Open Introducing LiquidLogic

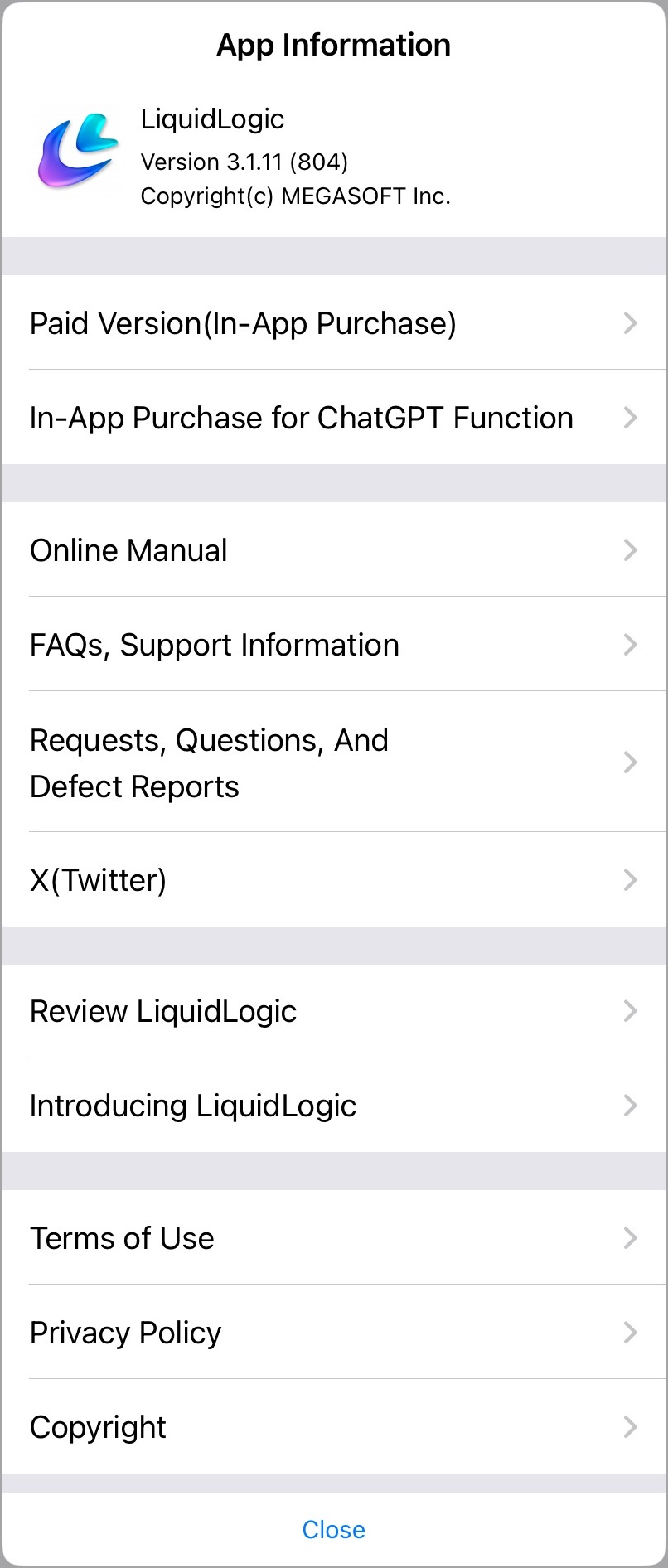click(193, 1105)
